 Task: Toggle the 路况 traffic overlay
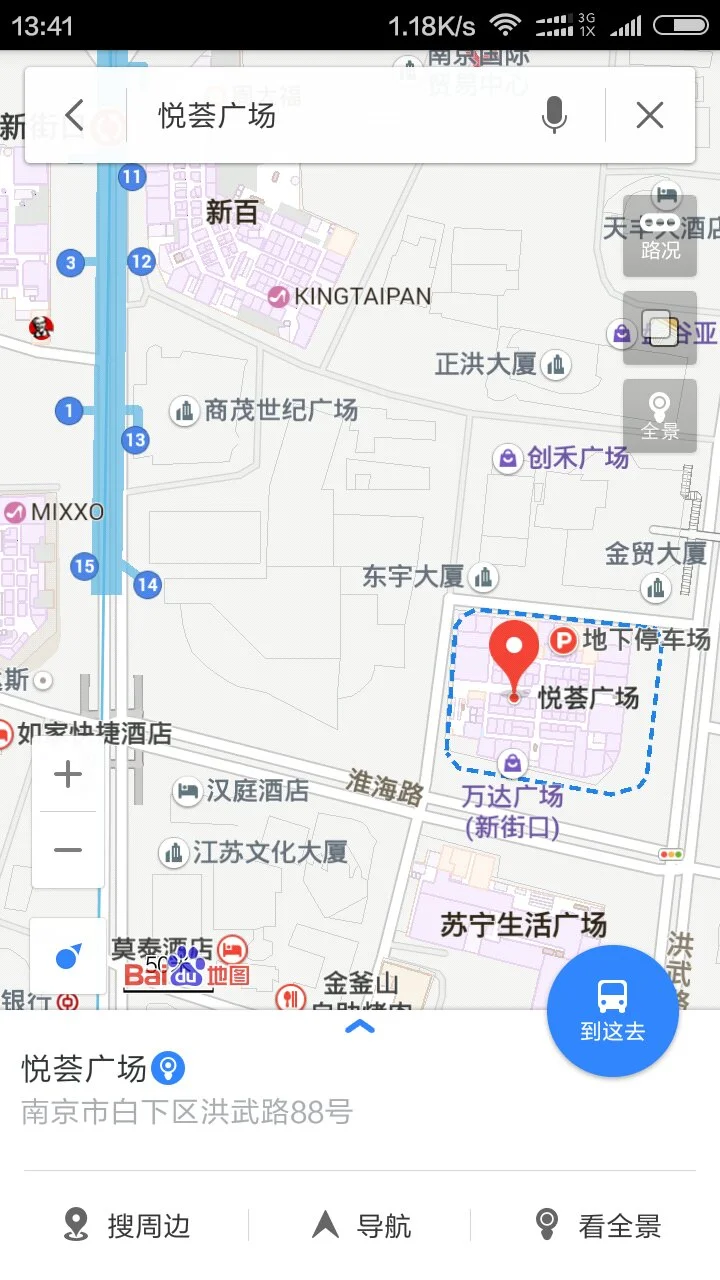pos(660,232)
